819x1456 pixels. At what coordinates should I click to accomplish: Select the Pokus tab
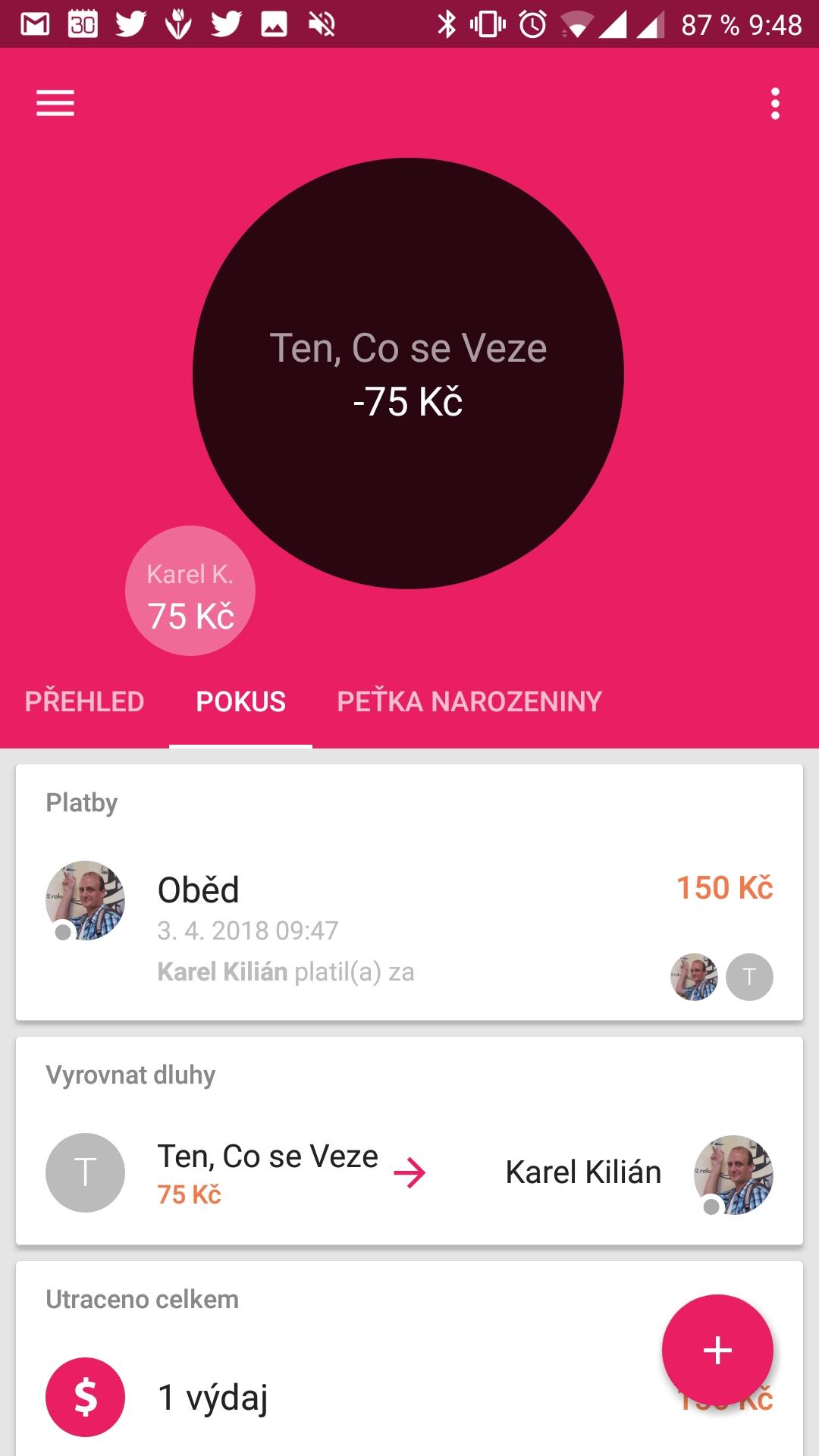click(240, 701)
